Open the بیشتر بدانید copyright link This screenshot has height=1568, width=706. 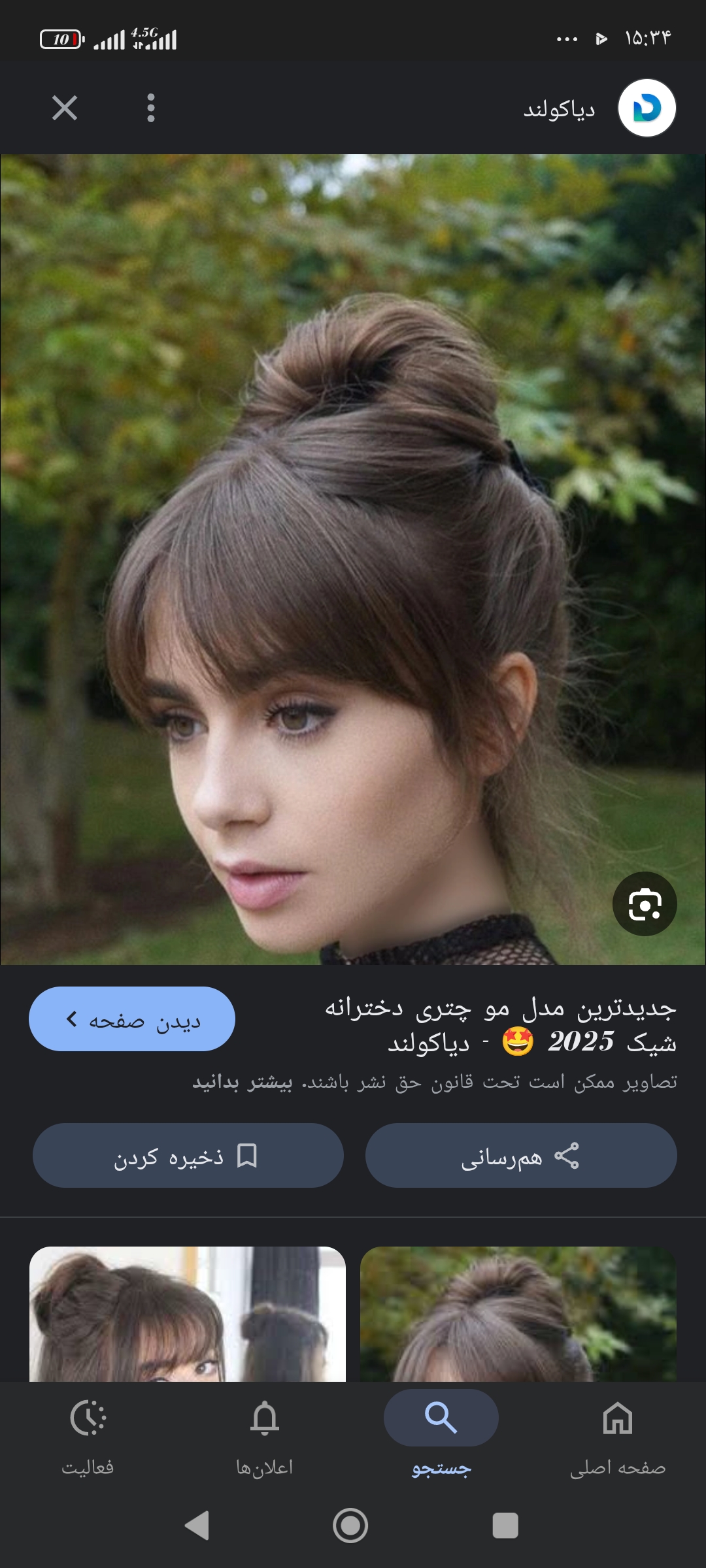click(243, 1083)
